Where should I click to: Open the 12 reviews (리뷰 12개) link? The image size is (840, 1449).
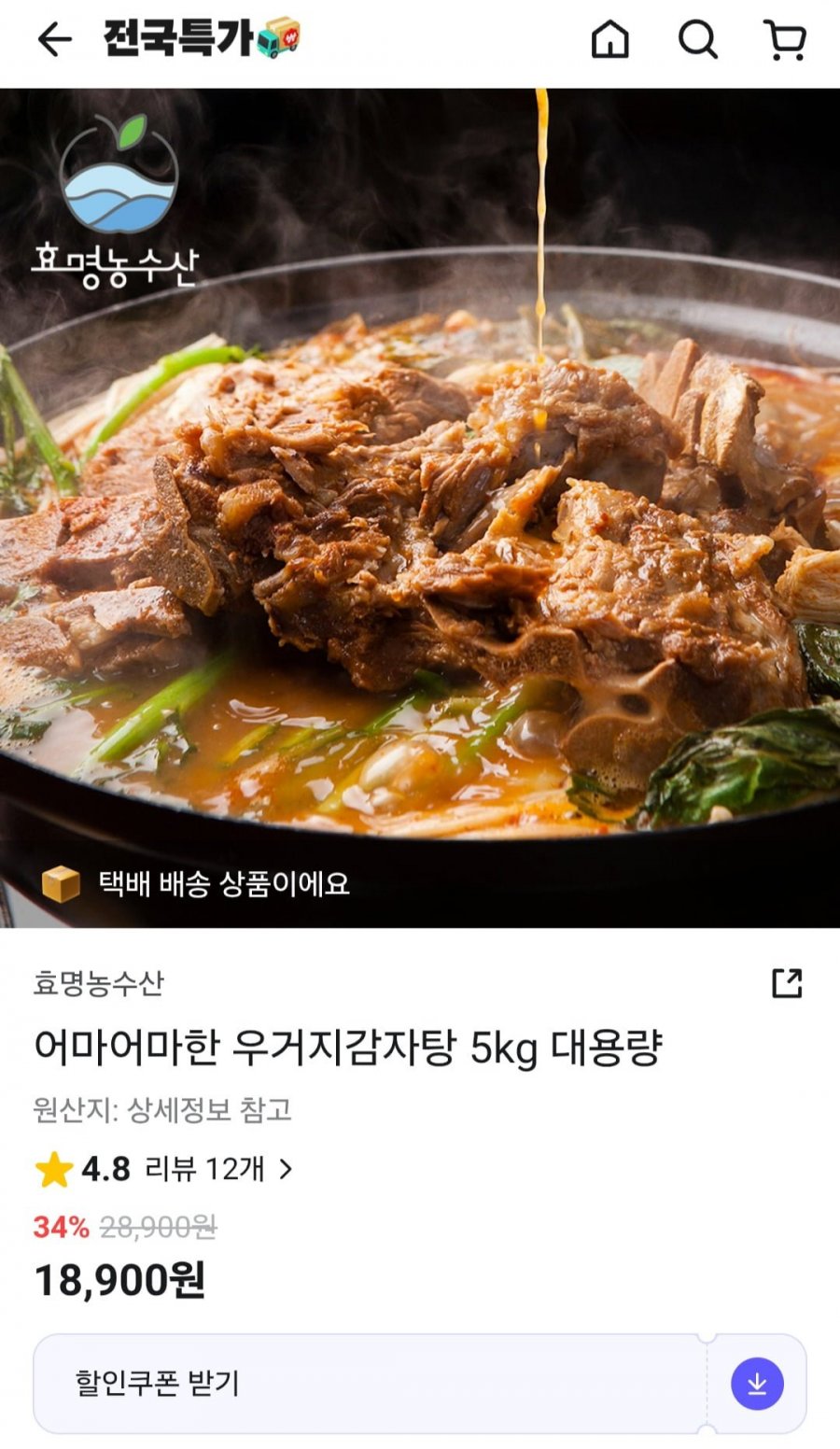219,1168
